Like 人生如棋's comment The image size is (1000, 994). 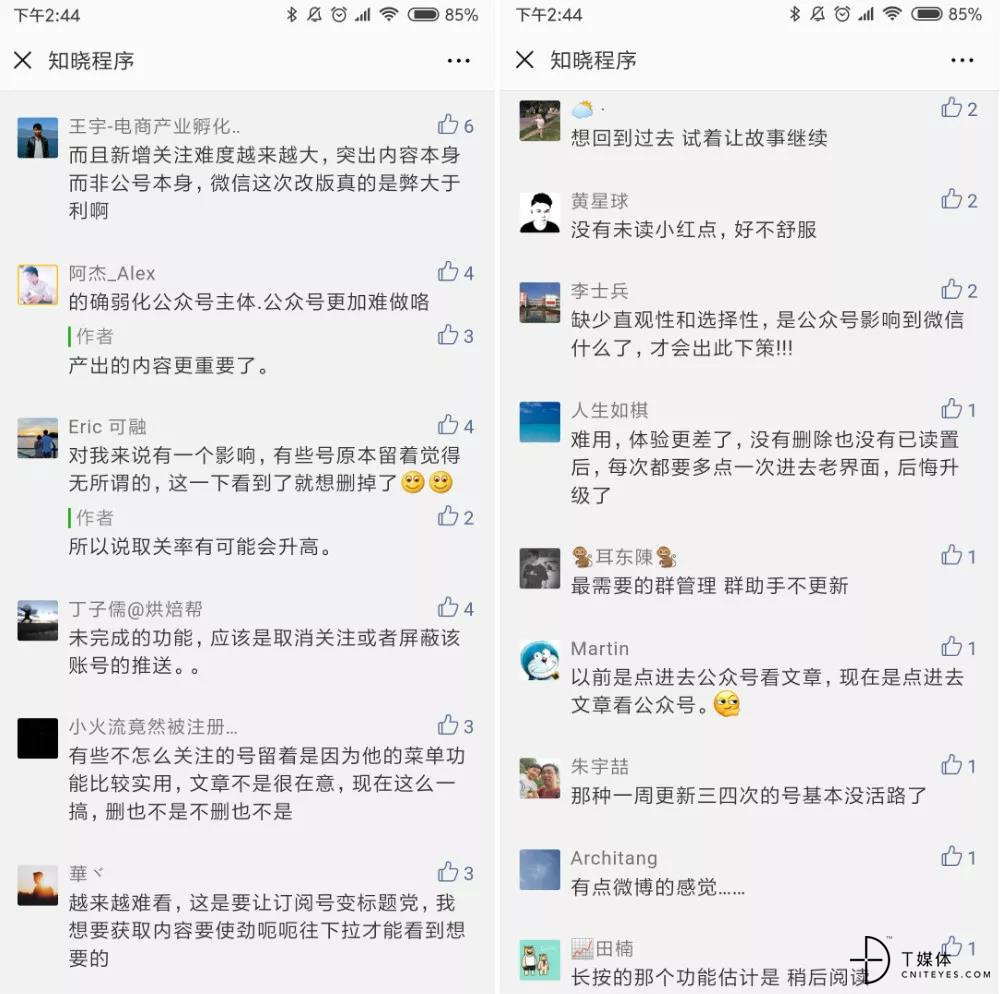point(952,409)
